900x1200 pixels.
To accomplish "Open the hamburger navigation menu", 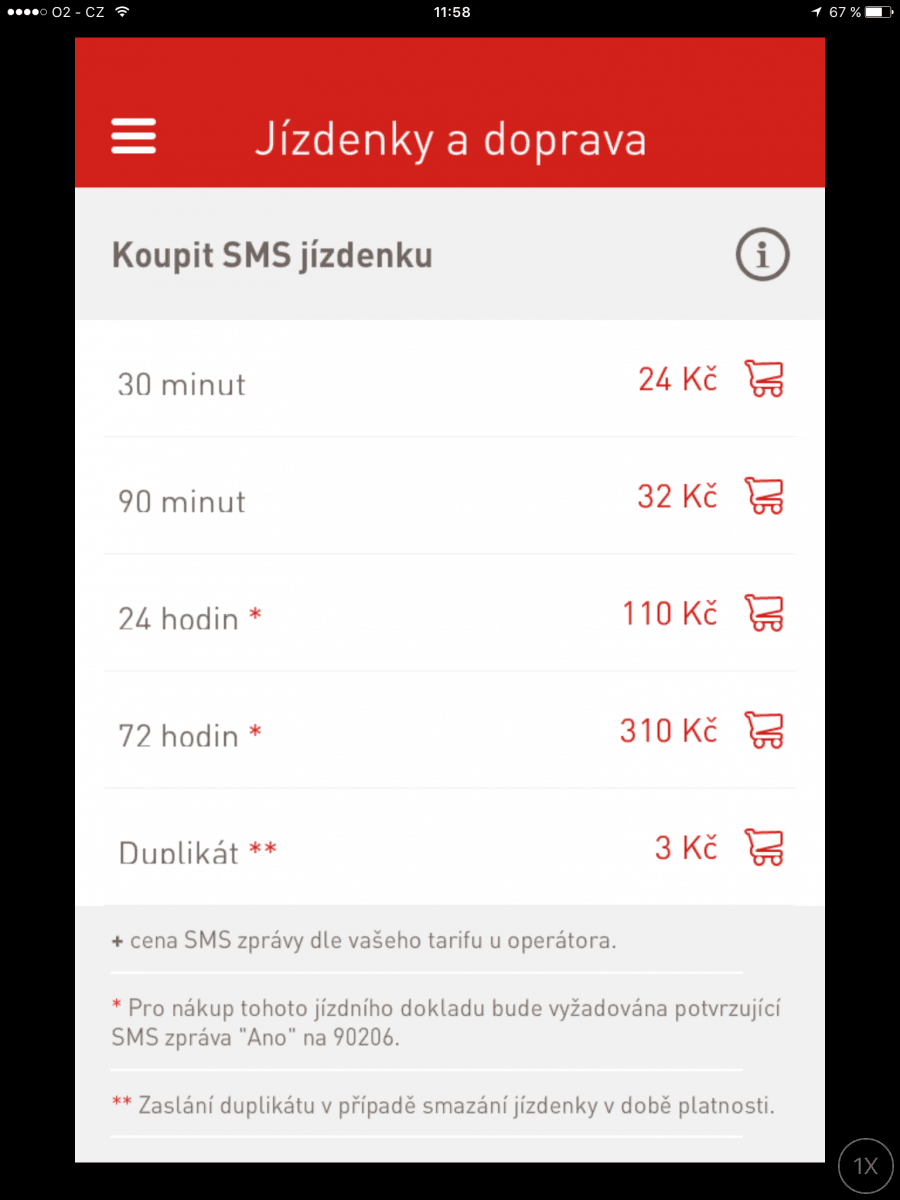I will [133, 137].
